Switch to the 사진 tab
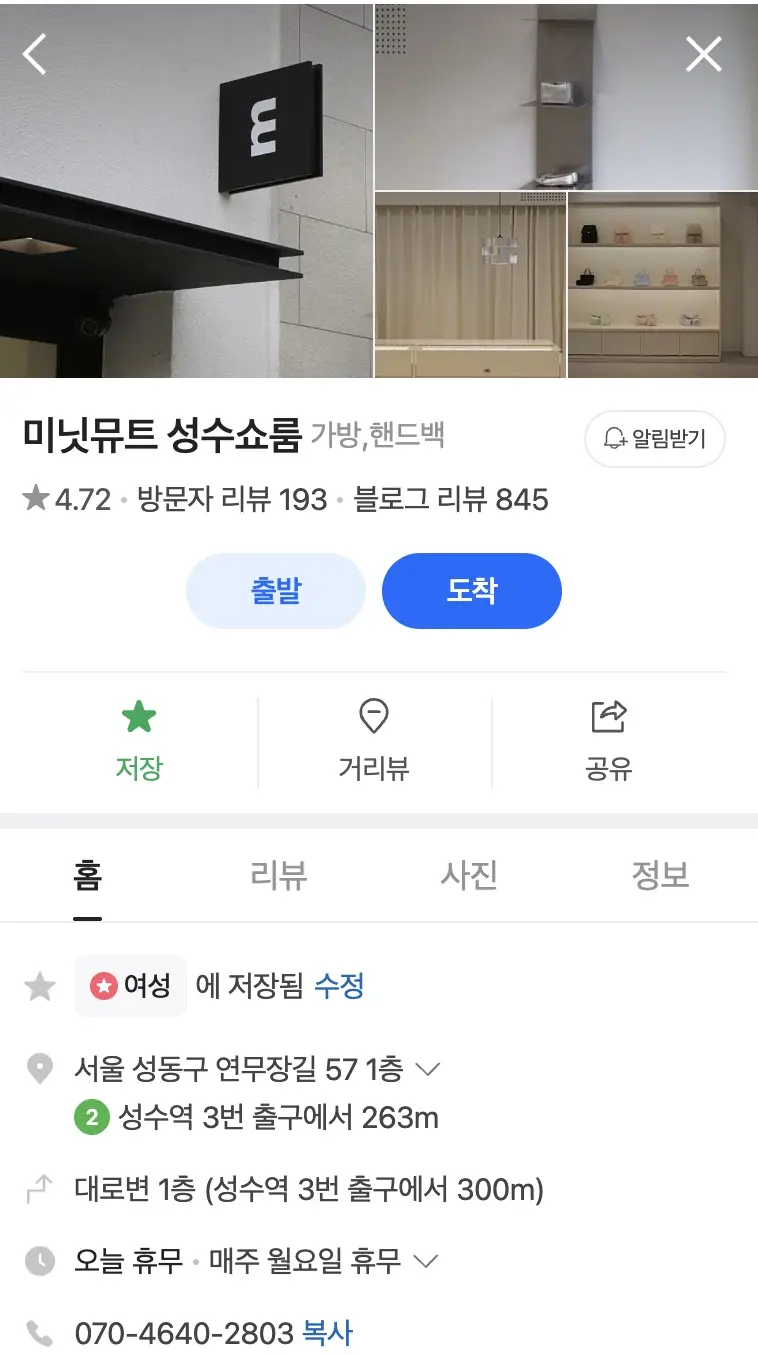Viewport: 758px width, 1354px height. 469,876
